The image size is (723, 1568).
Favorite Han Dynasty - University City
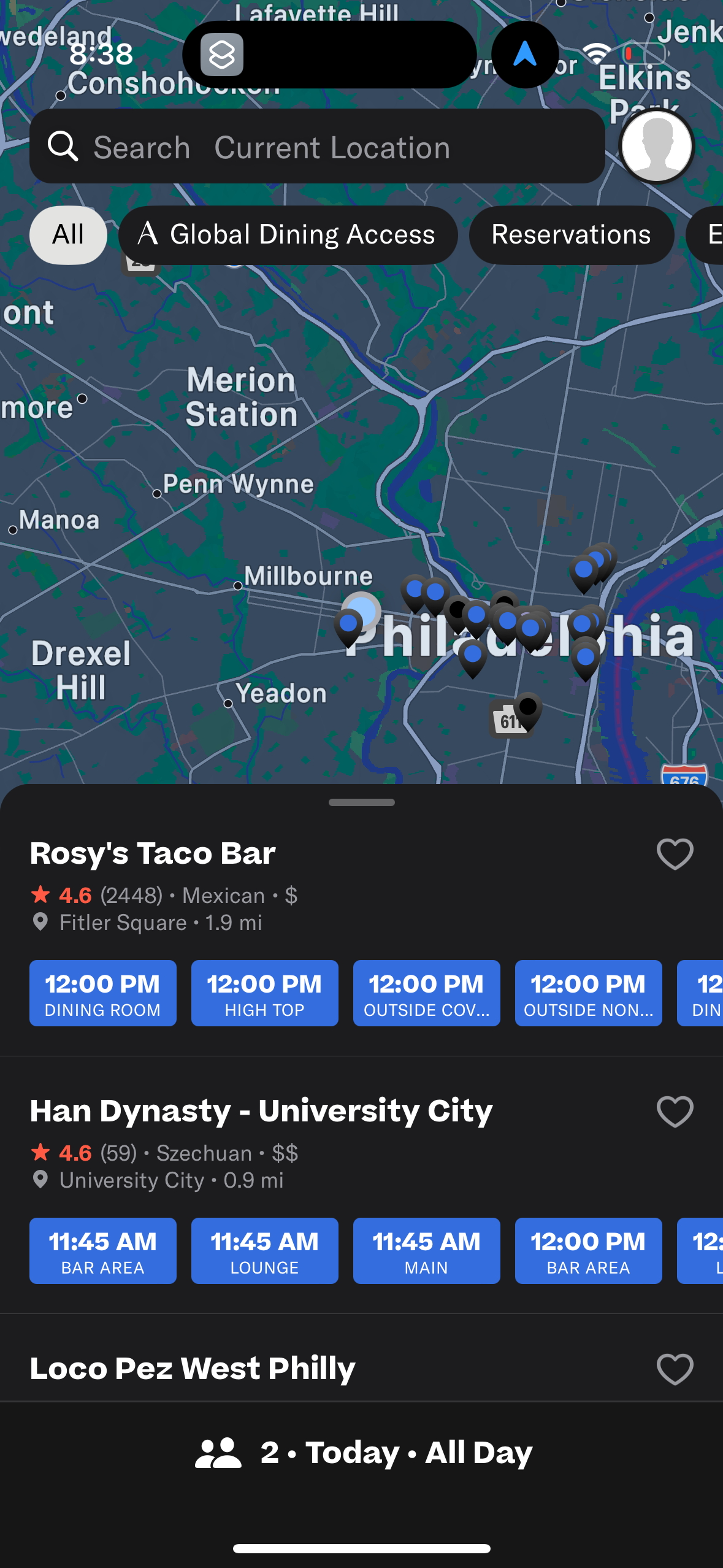pos(675,1112)
